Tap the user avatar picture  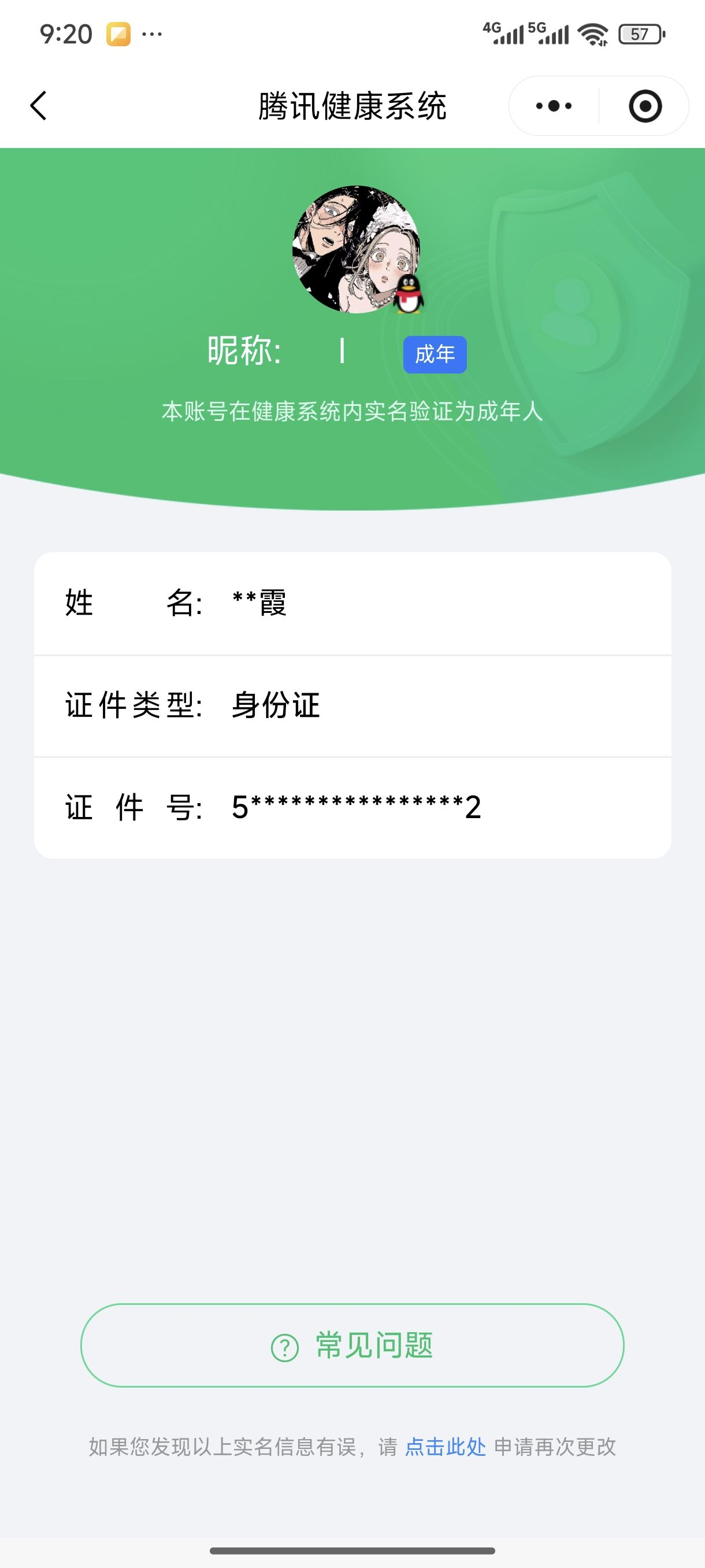pos(352,250)
